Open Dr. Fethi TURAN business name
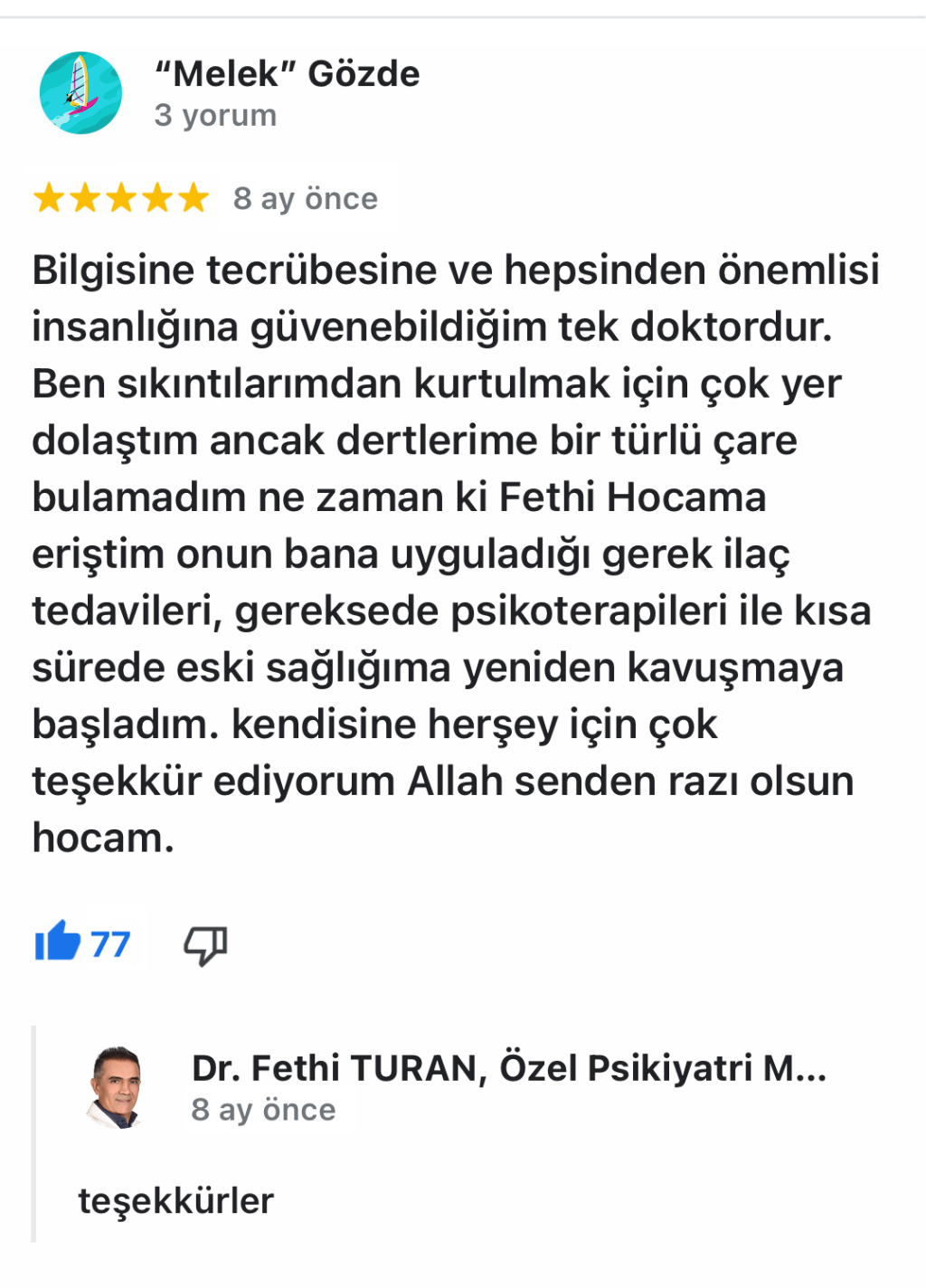 click(x=508, y=1068)
